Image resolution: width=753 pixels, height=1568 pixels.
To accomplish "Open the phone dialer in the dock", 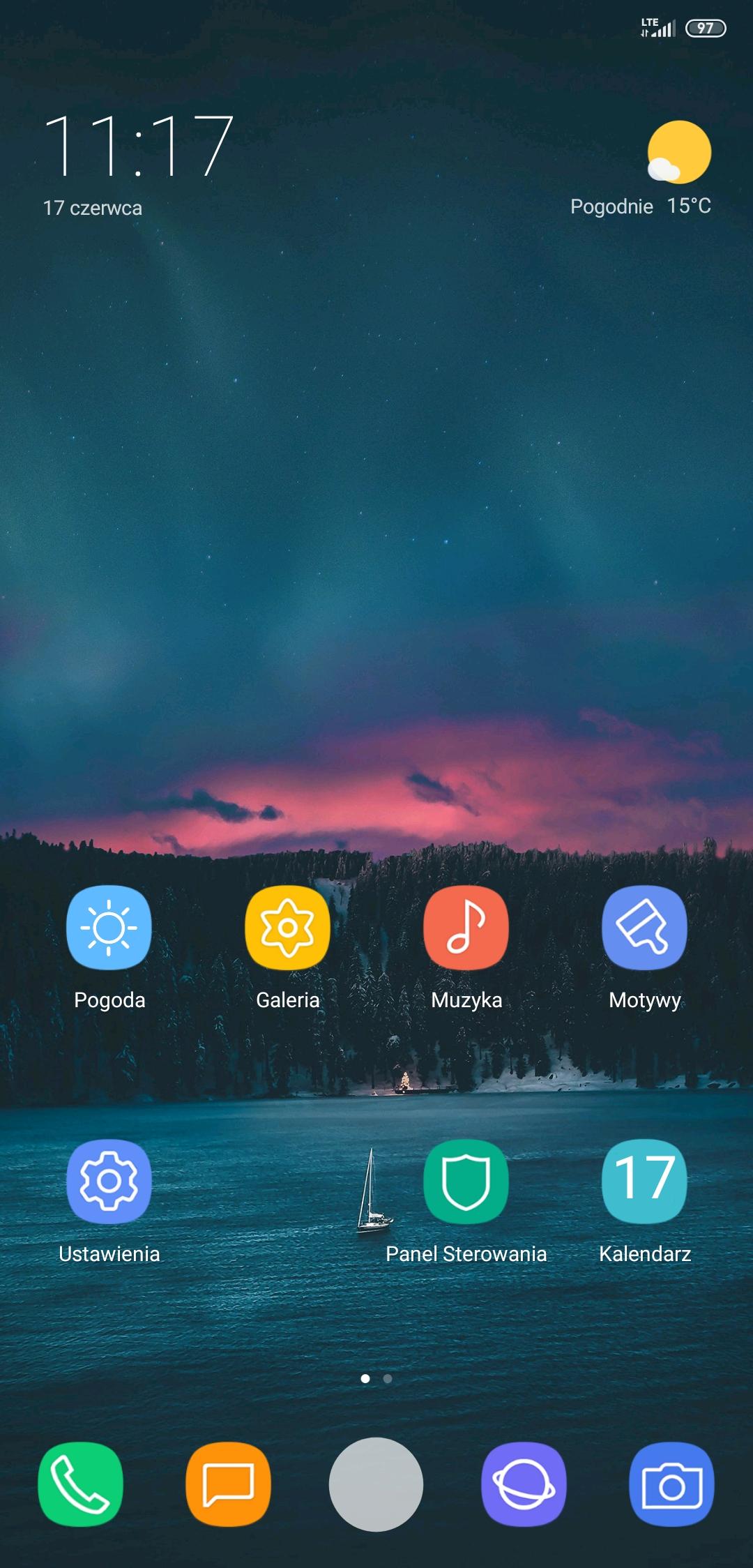I will click(81, 1484).
